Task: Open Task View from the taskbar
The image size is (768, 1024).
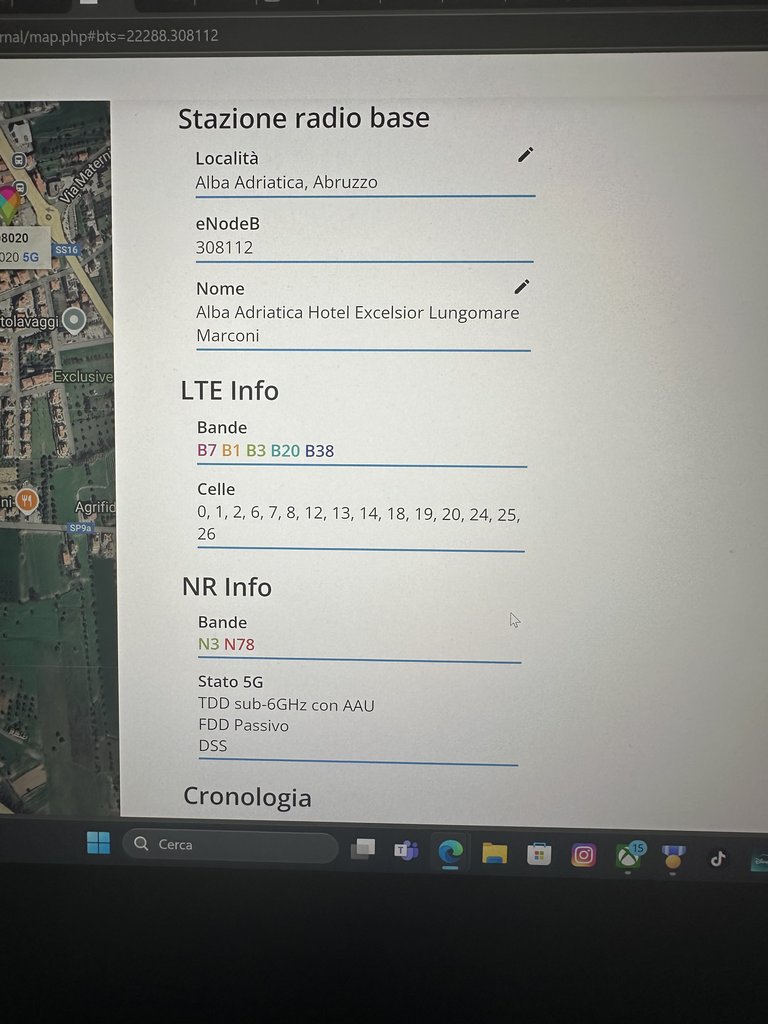Action: (362, 849)
